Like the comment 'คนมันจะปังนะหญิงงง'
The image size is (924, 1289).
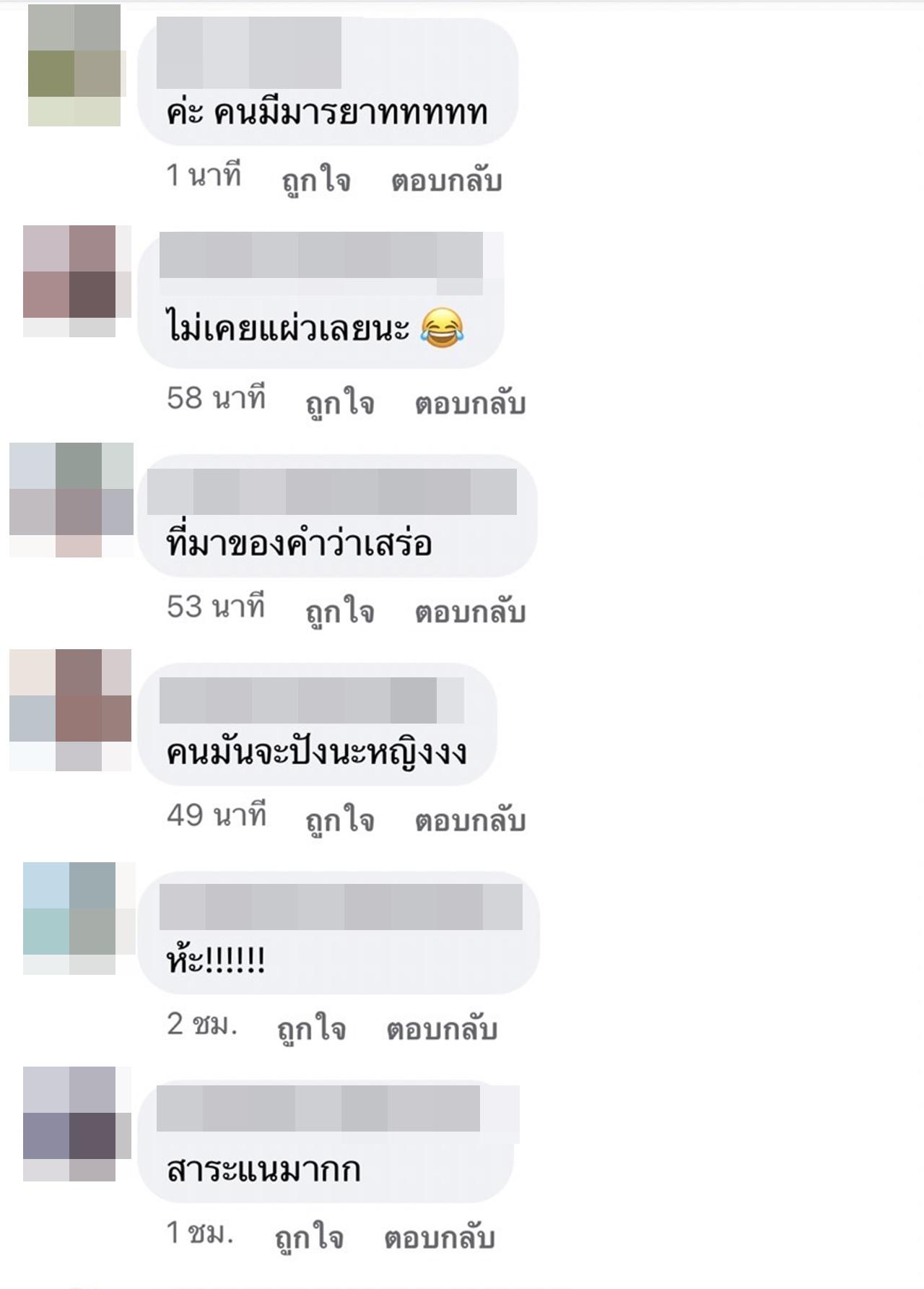click(x=340, y=820)
